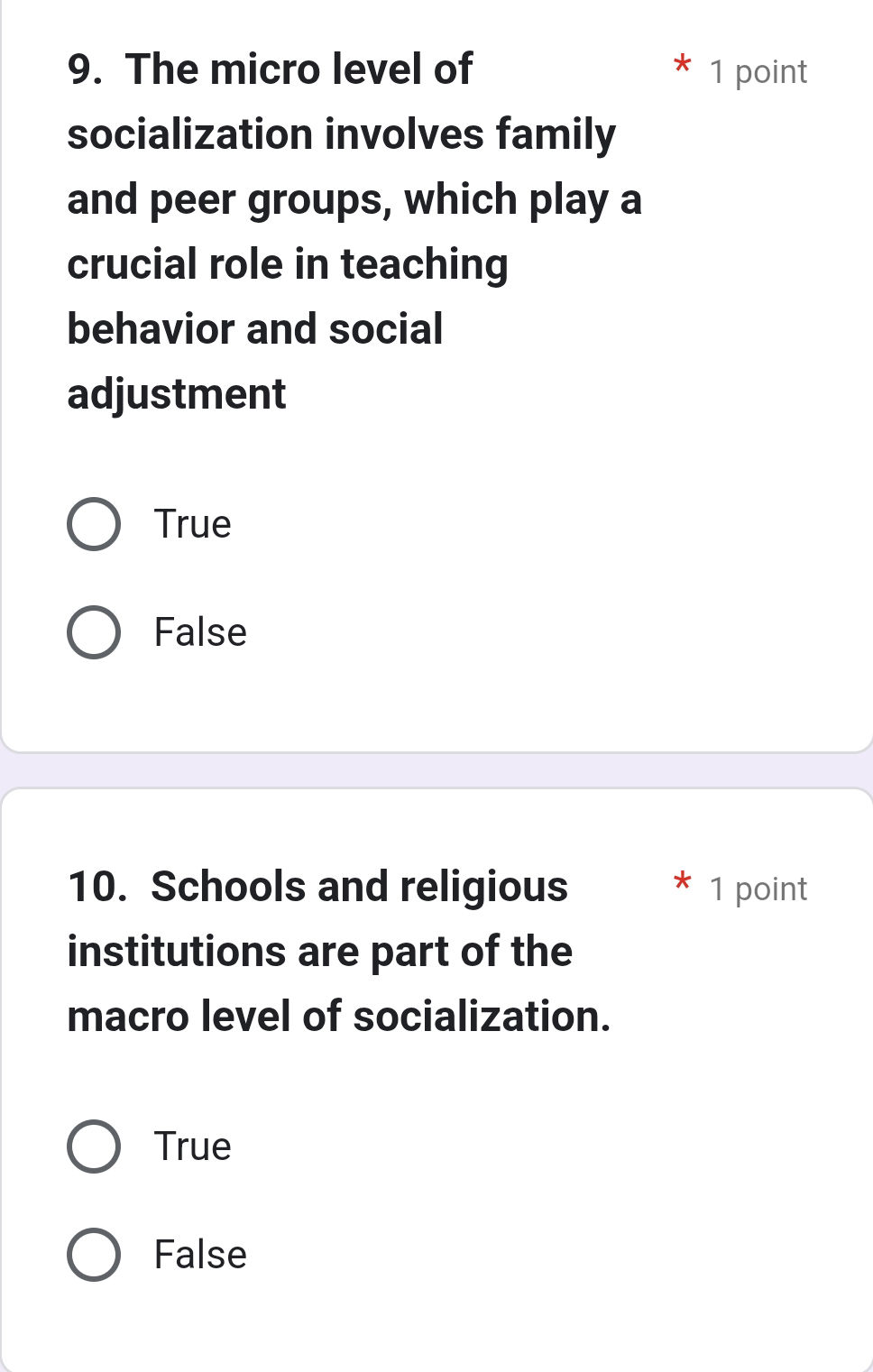Click the False label text in question 9
This screenshot has height=1372, width=873.
pos(199,632)
